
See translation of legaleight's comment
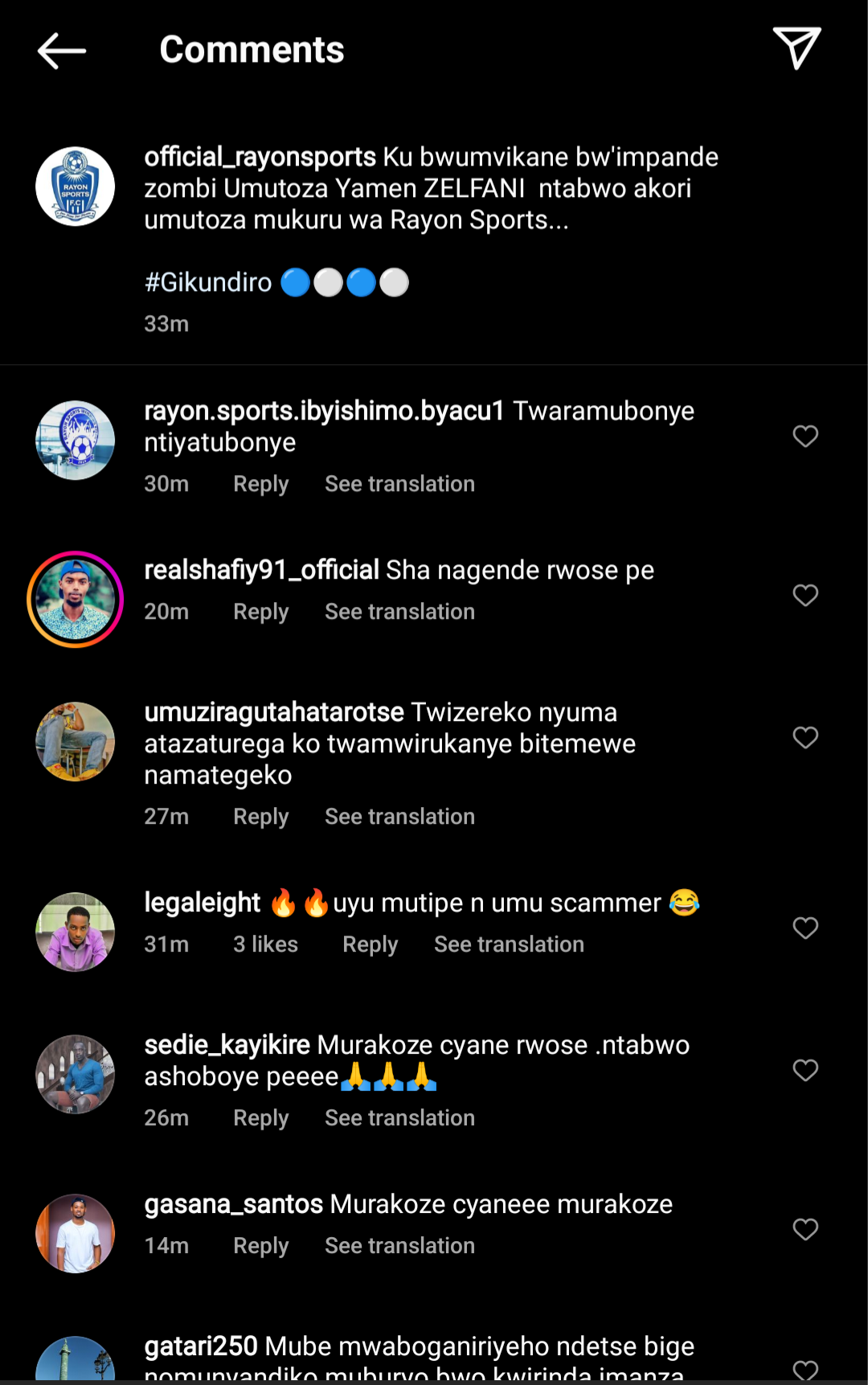coord(509,945)
